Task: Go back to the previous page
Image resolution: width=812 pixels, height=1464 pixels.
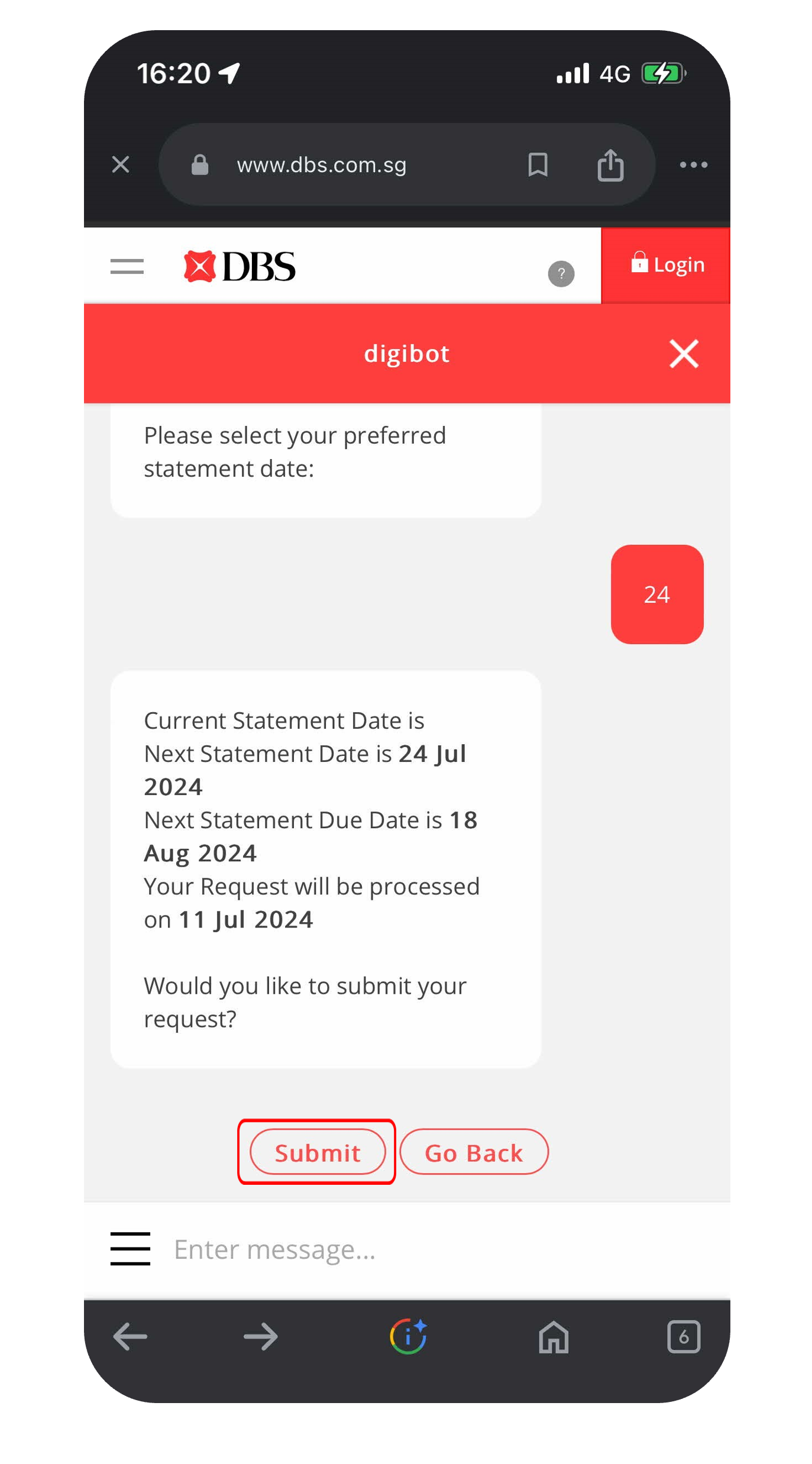Action: click(130, 1337)
